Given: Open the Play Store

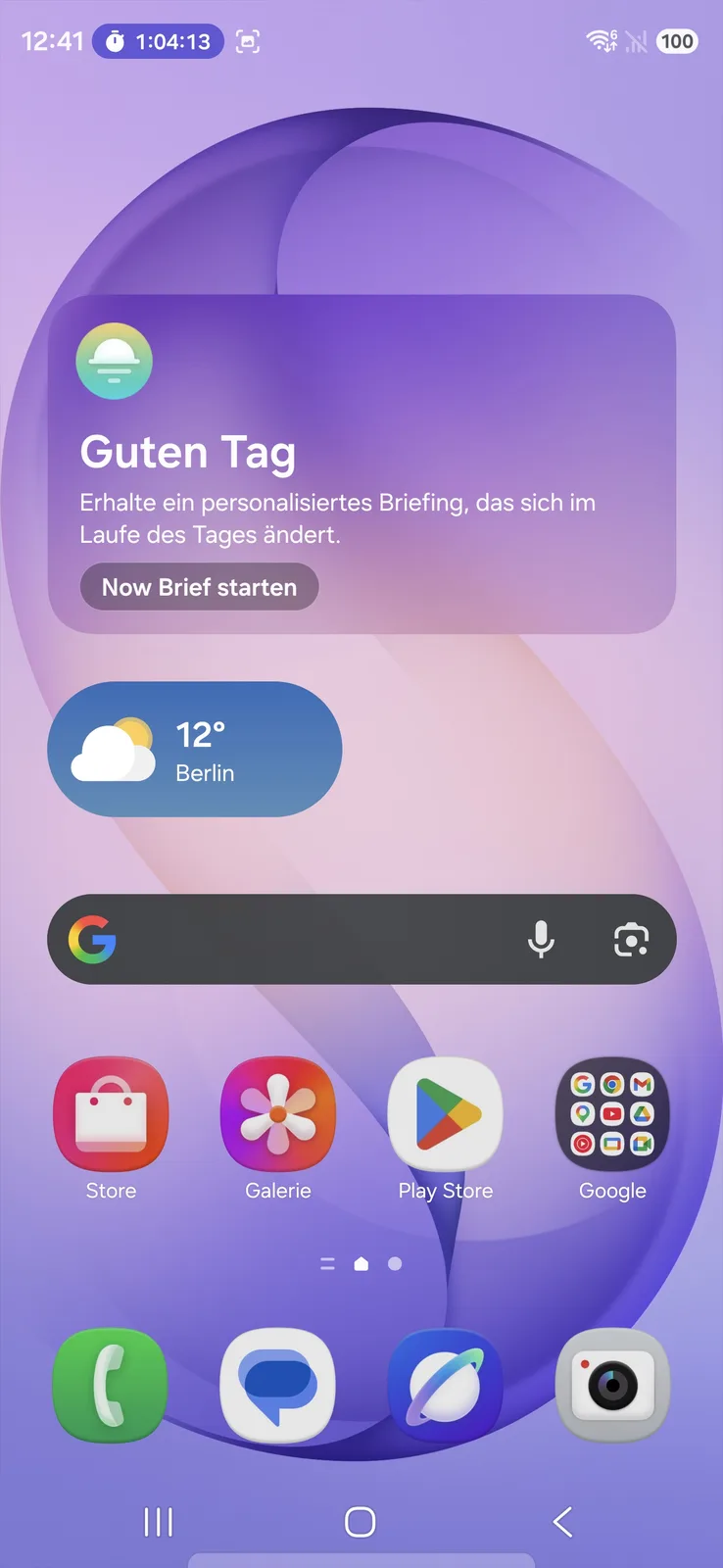Looking at the screenshot, I should (x=446, y=1114).
